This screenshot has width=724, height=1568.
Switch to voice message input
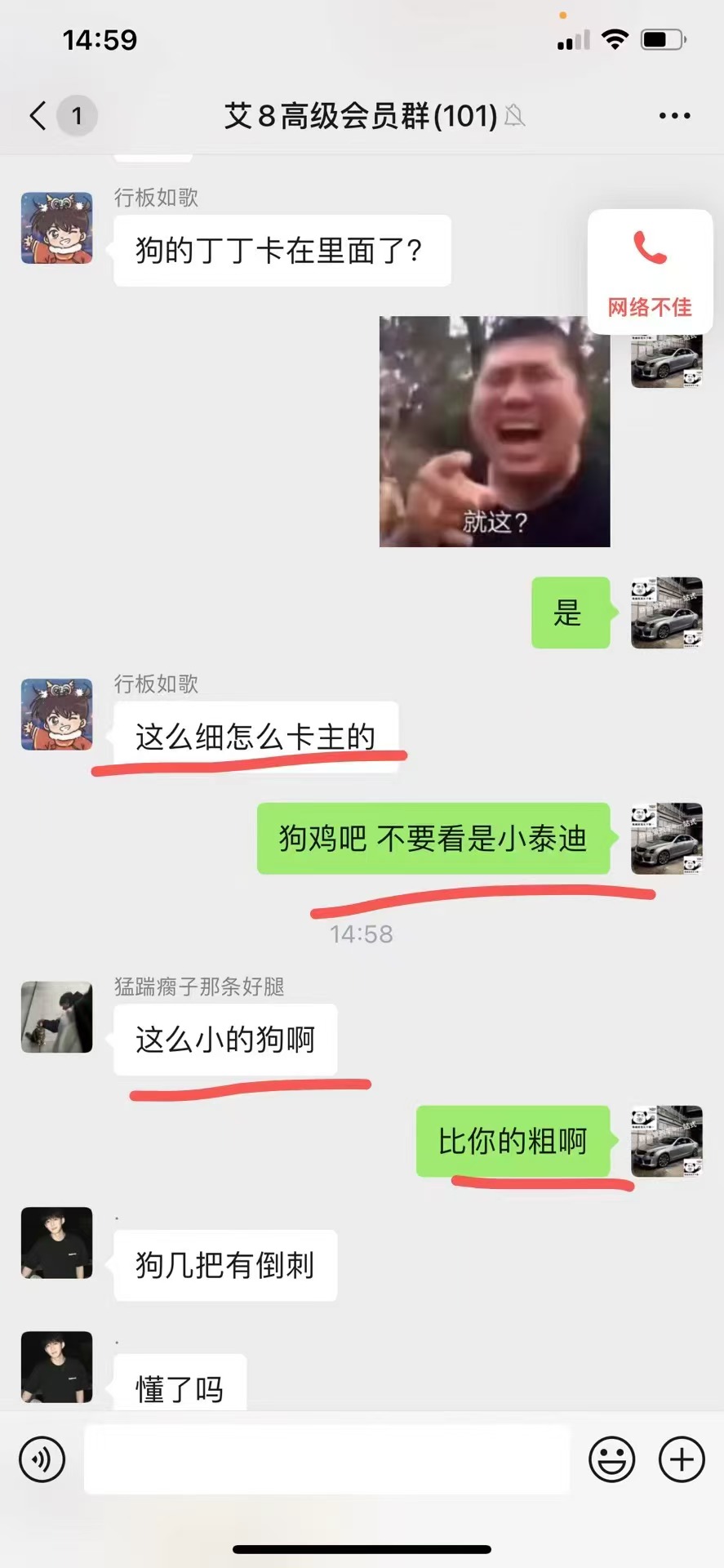(x=42, y=1459)
